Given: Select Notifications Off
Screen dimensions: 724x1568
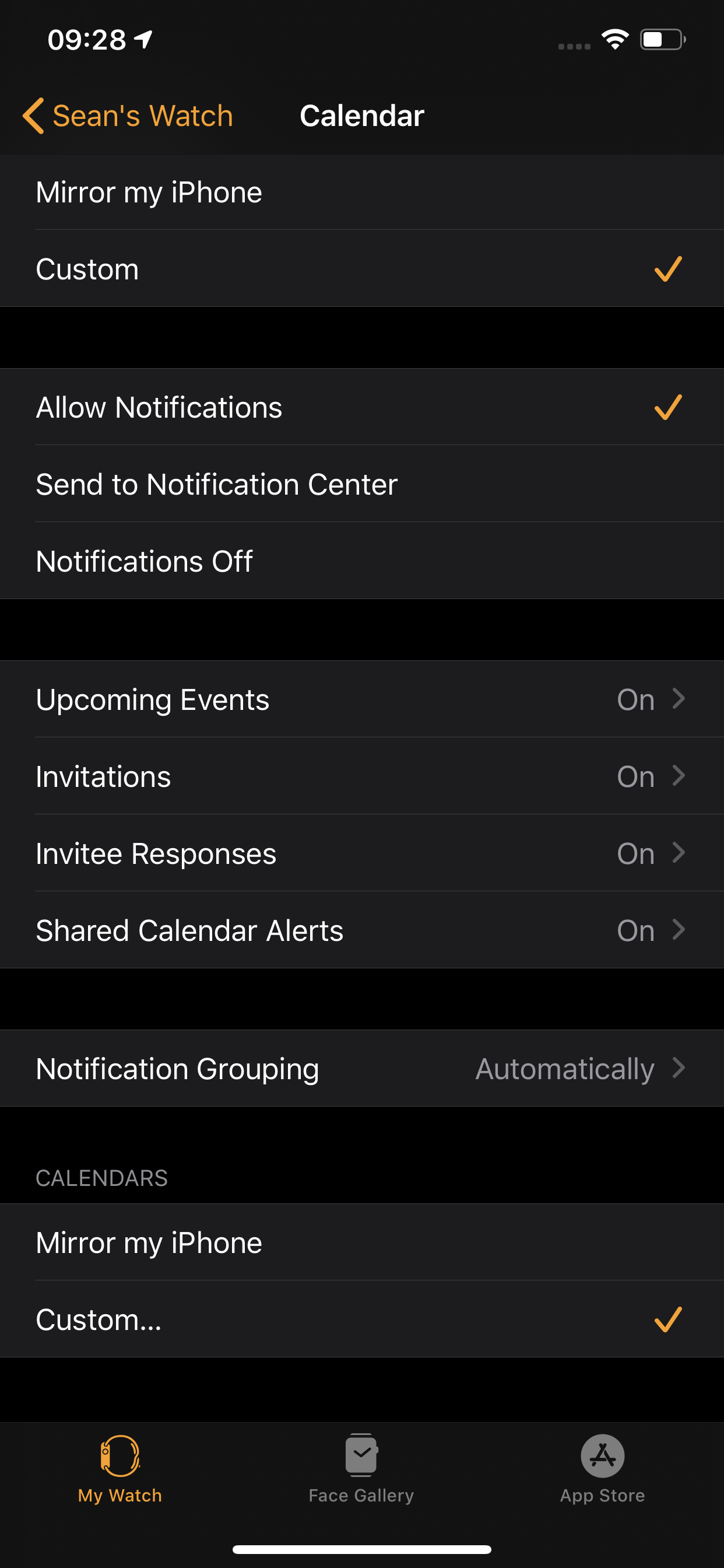Looking at the screenshot, I should click(x=362, y=561).
